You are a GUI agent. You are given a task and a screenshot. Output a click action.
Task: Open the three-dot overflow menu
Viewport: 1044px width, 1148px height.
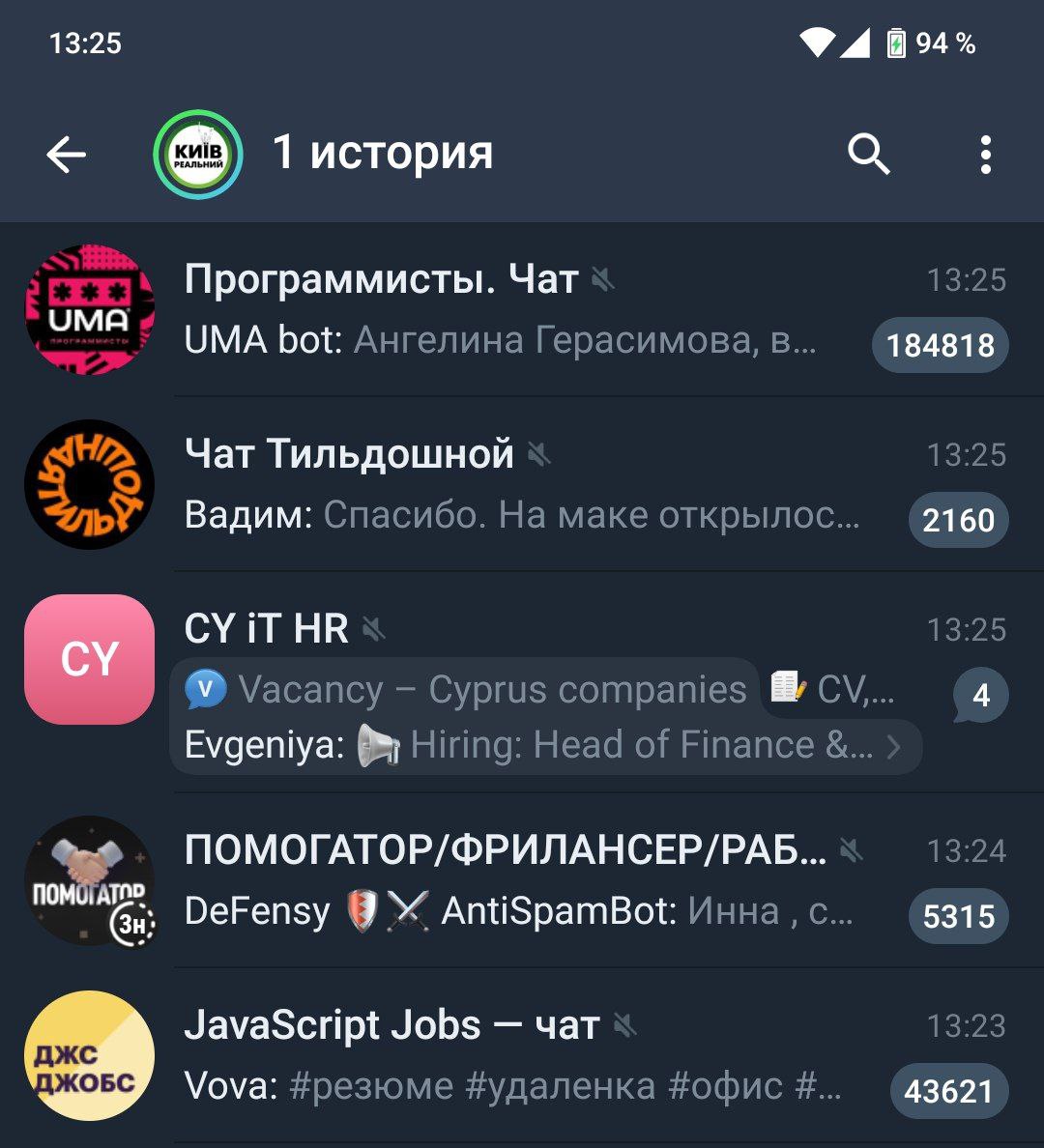(985, 155)
